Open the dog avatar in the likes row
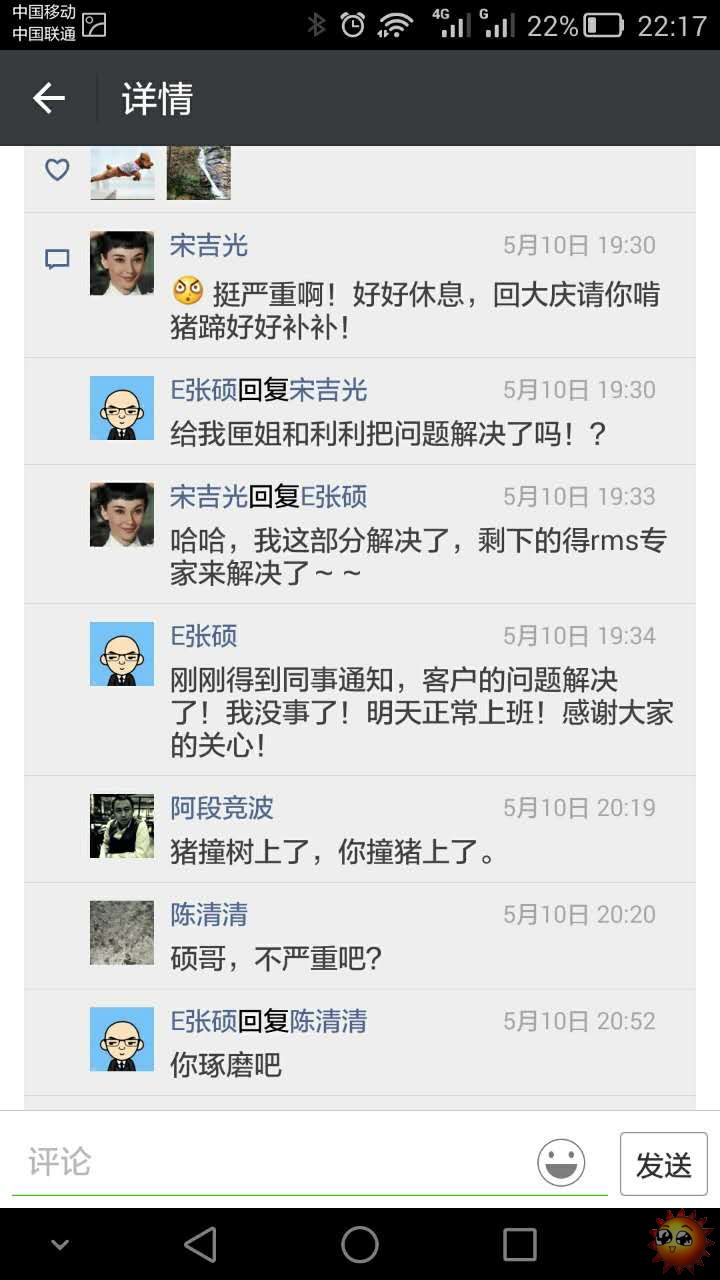 click(122, 173)
